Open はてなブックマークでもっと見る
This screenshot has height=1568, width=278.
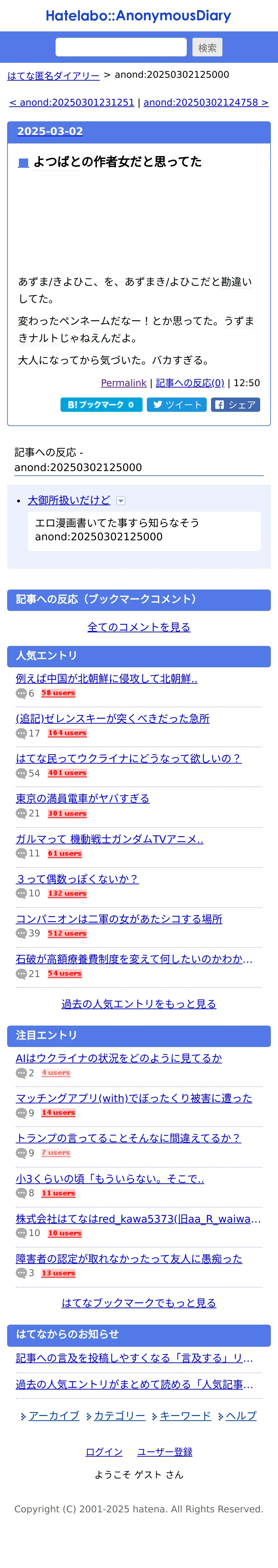click(x=139, y=1303)
